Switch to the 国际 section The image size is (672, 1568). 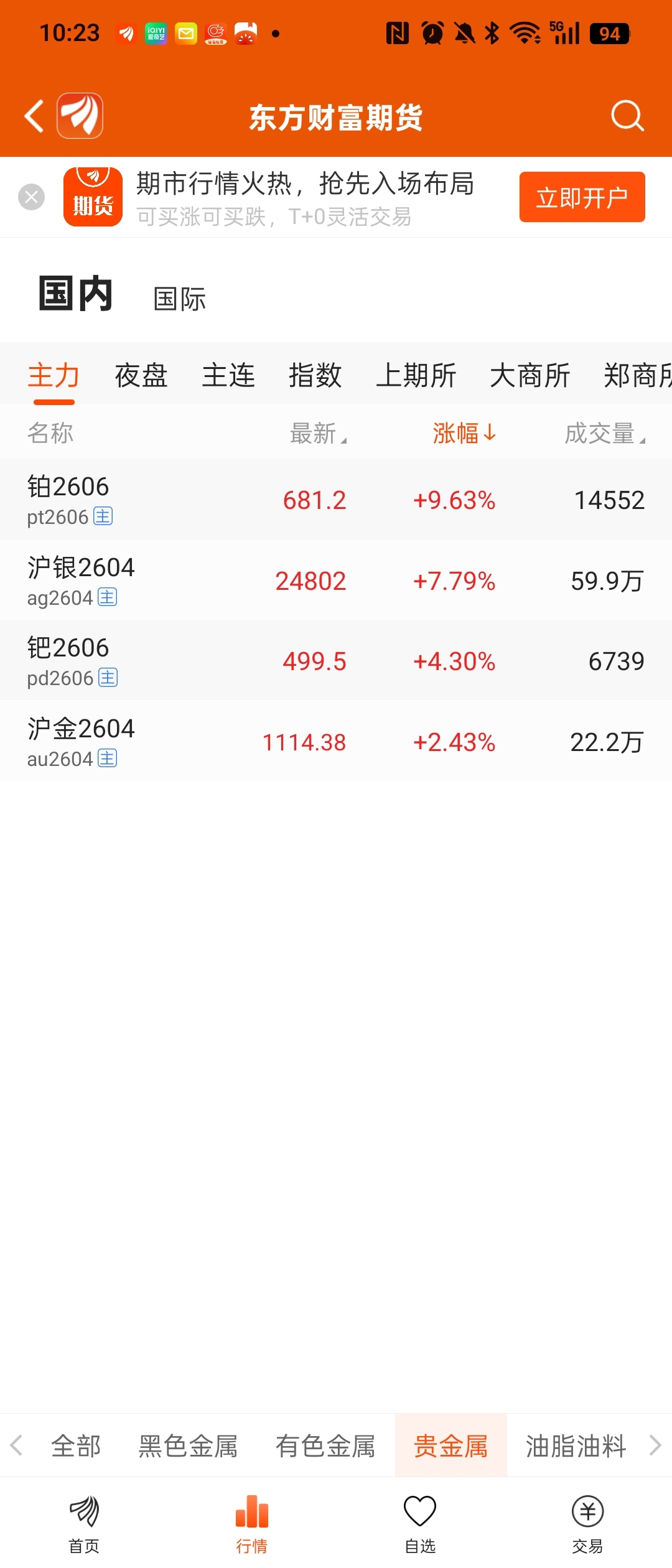pyautogui.click(x=180, y=299)
